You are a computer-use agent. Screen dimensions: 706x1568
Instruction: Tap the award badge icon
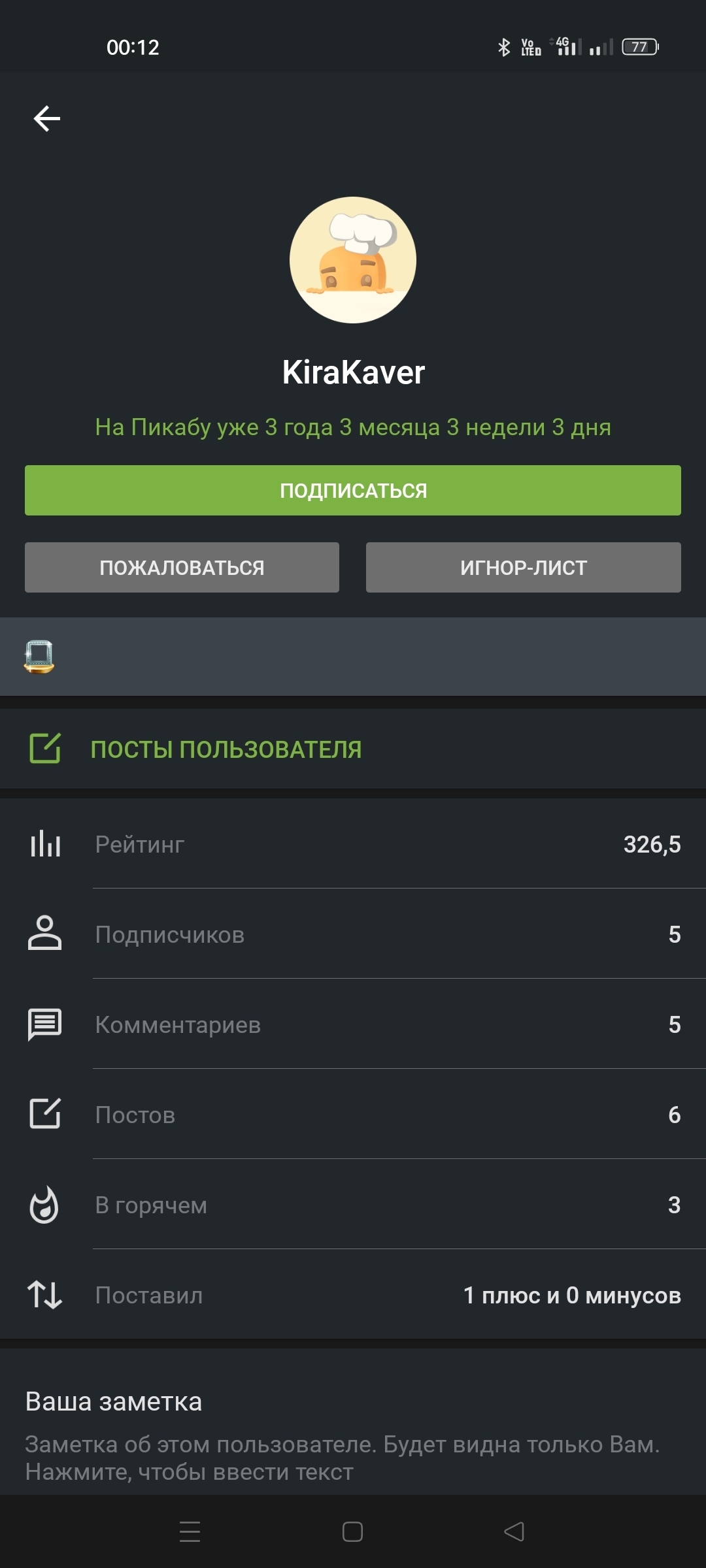click(x=39, y=657)
